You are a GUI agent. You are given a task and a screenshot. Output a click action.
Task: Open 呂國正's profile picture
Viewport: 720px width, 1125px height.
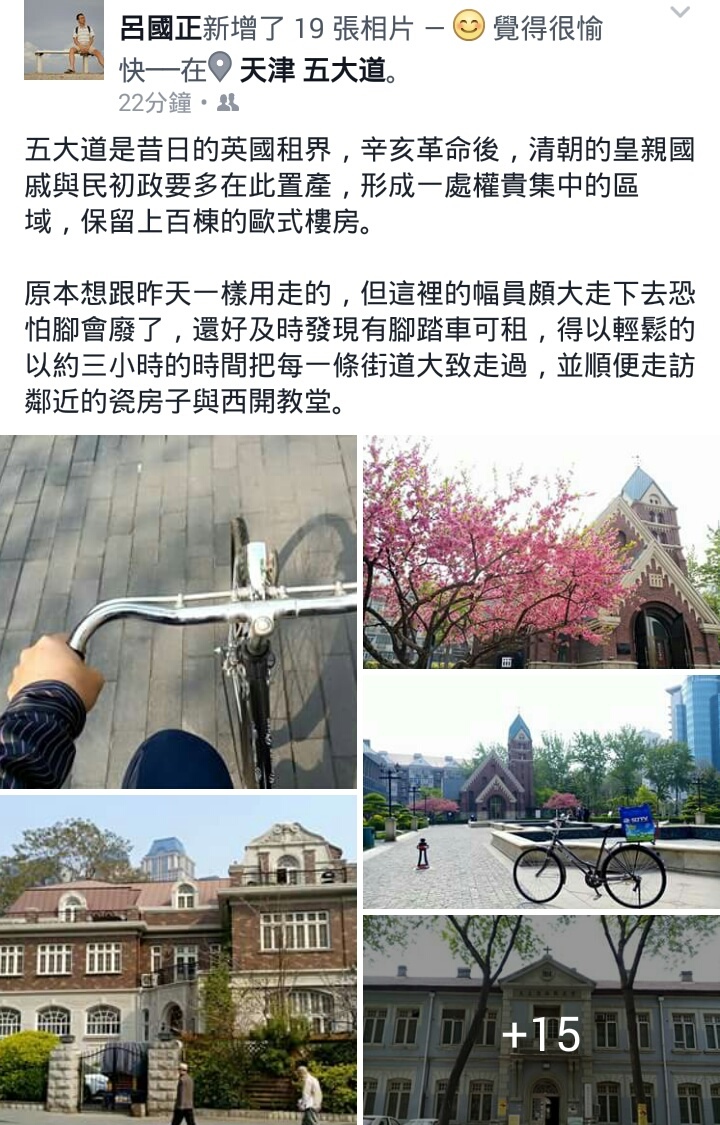point(63,40)
